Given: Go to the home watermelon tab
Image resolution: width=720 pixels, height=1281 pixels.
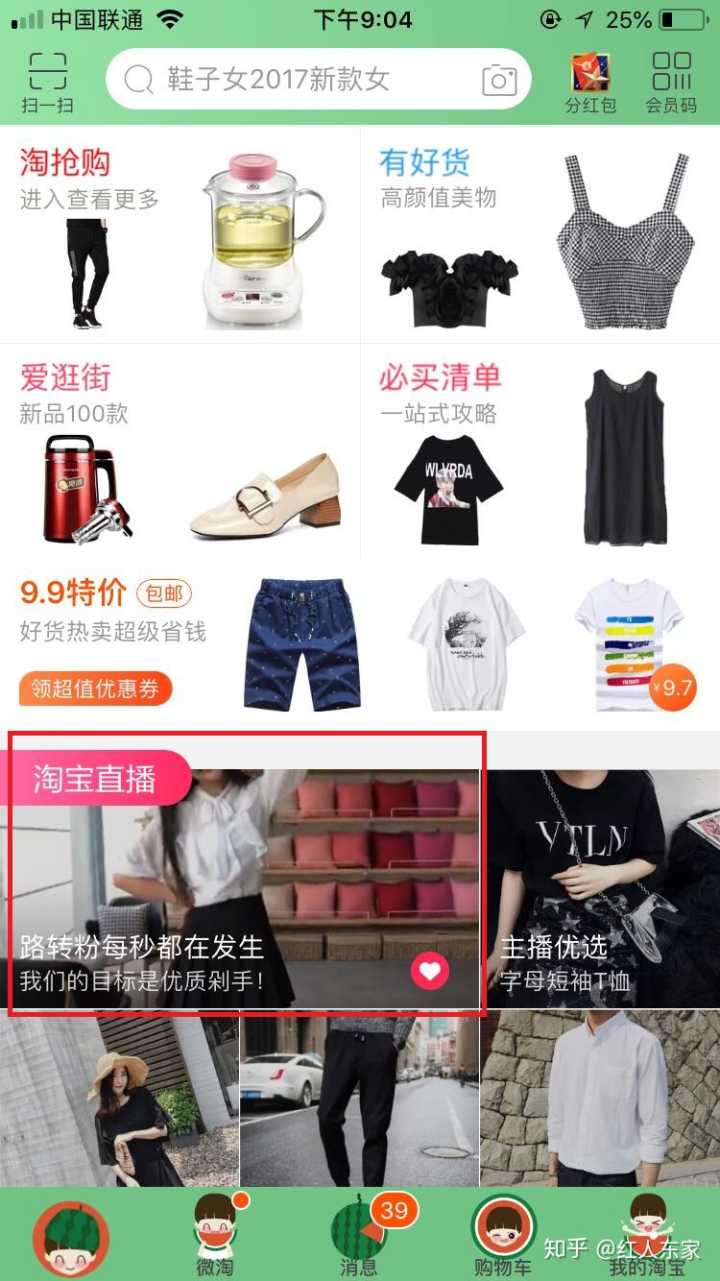Looking at the screenshot, I should point(70,1238).
